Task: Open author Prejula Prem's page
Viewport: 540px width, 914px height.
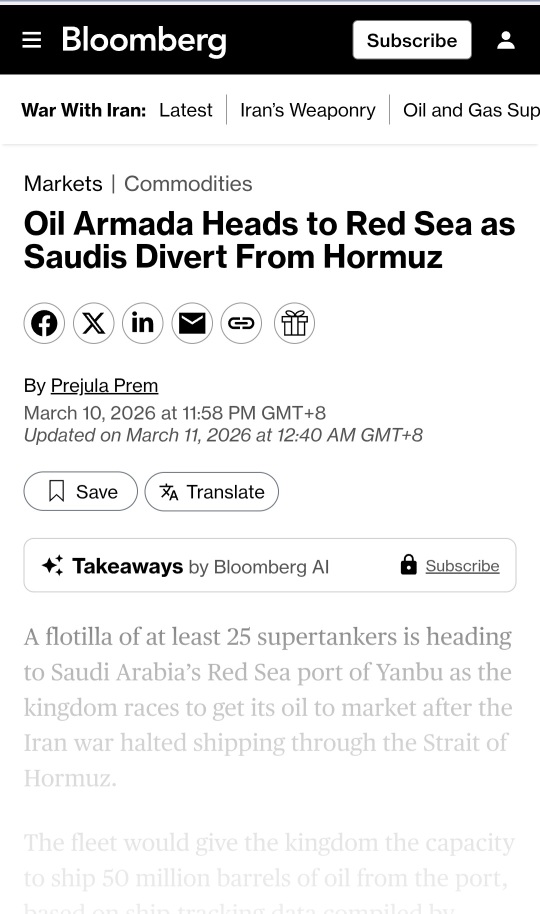Action: click(x=104, y=385)
